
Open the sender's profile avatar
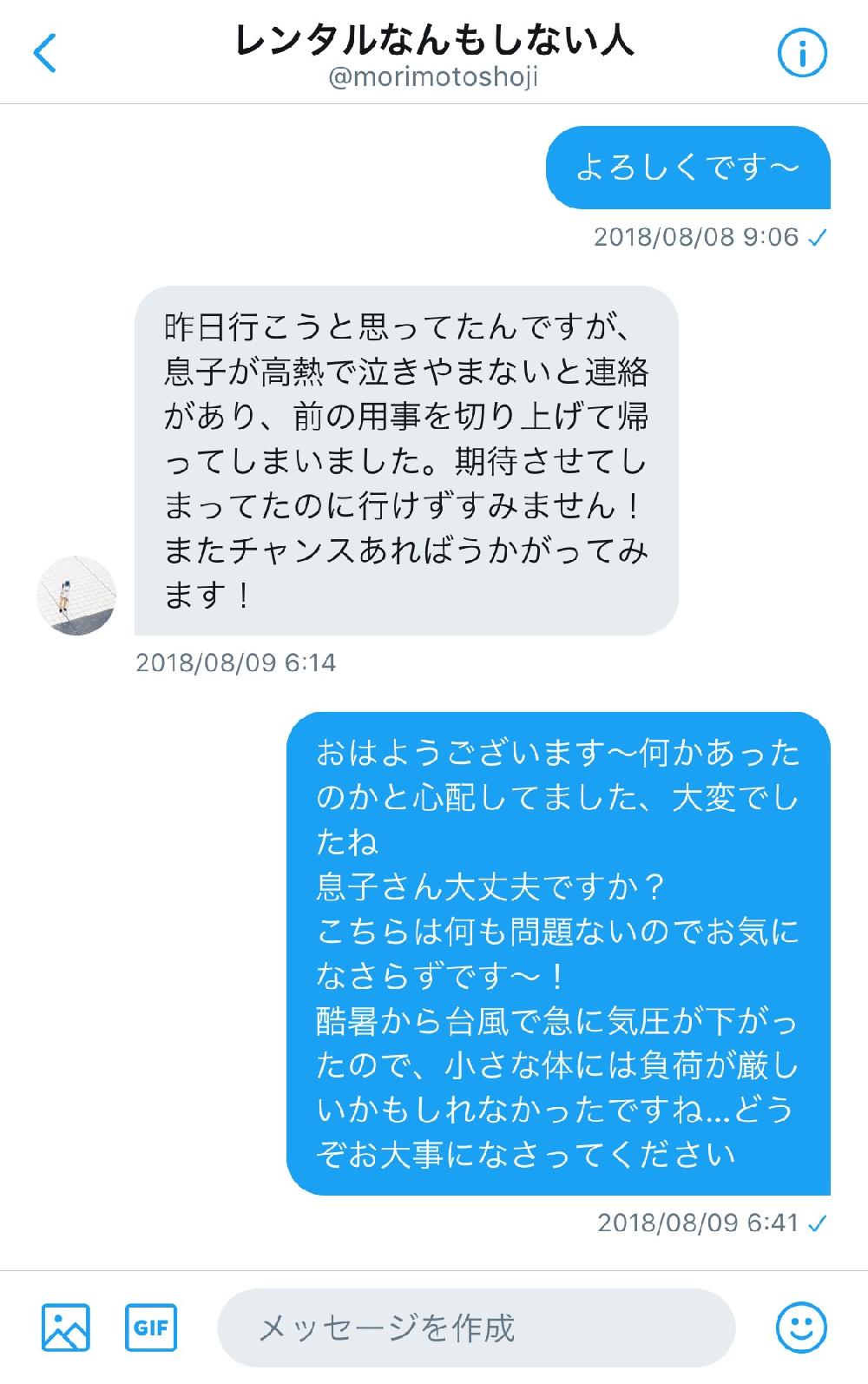point(76,596)
